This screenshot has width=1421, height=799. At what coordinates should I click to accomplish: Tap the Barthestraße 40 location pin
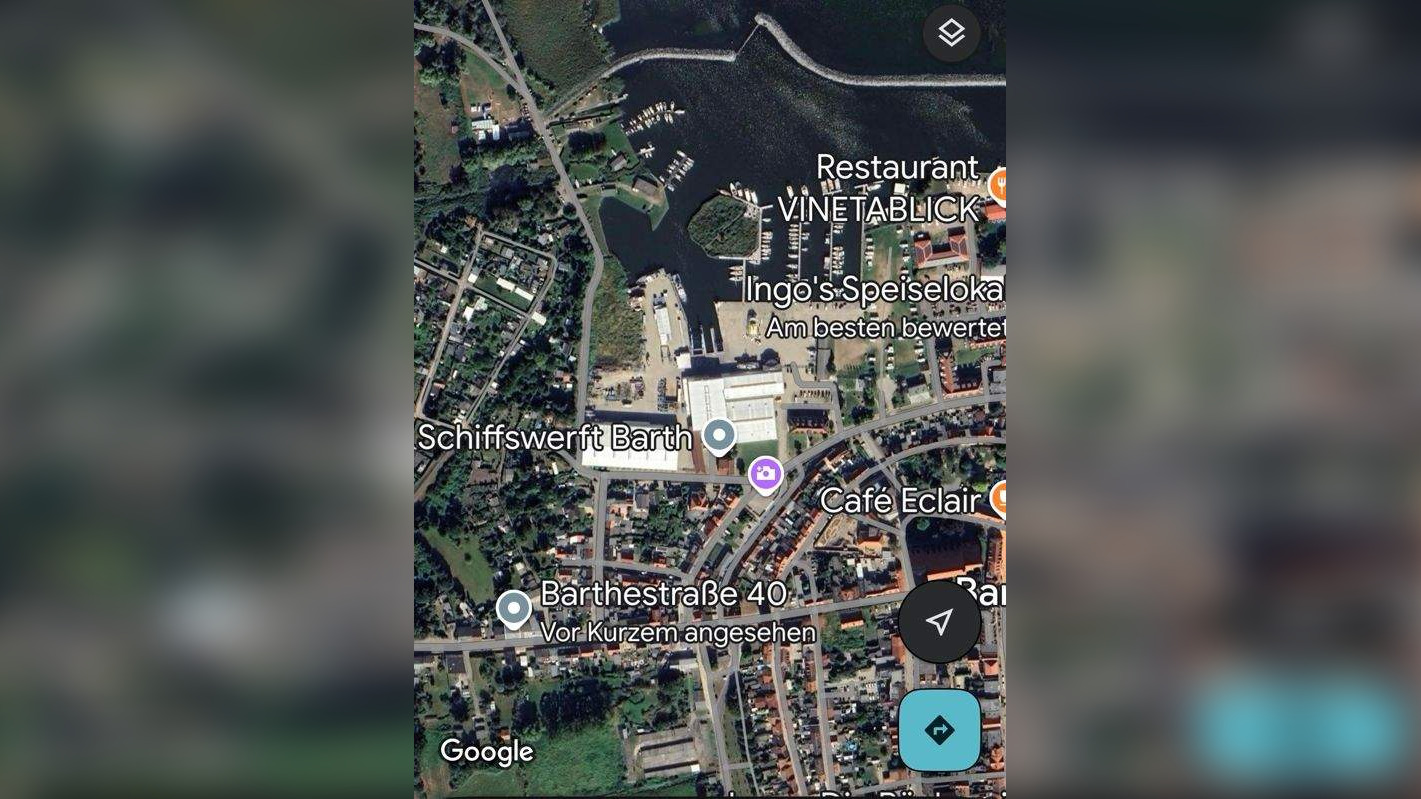tap(514, 608)
